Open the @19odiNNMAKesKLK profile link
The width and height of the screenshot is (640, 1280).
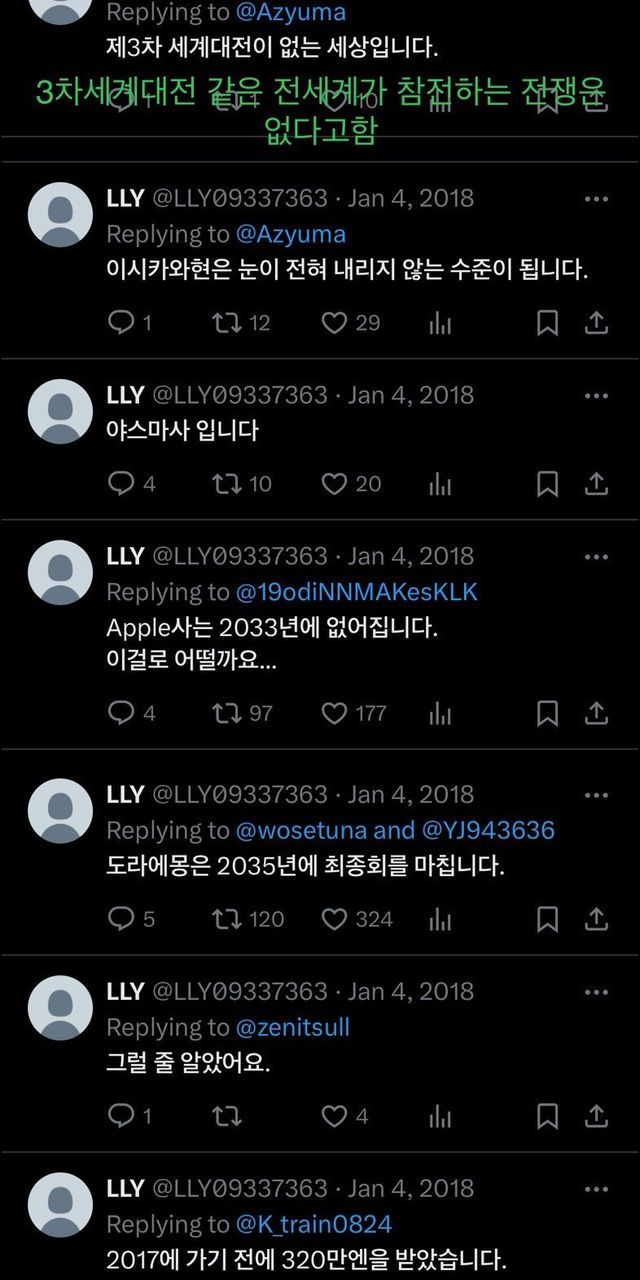point(357,592)
